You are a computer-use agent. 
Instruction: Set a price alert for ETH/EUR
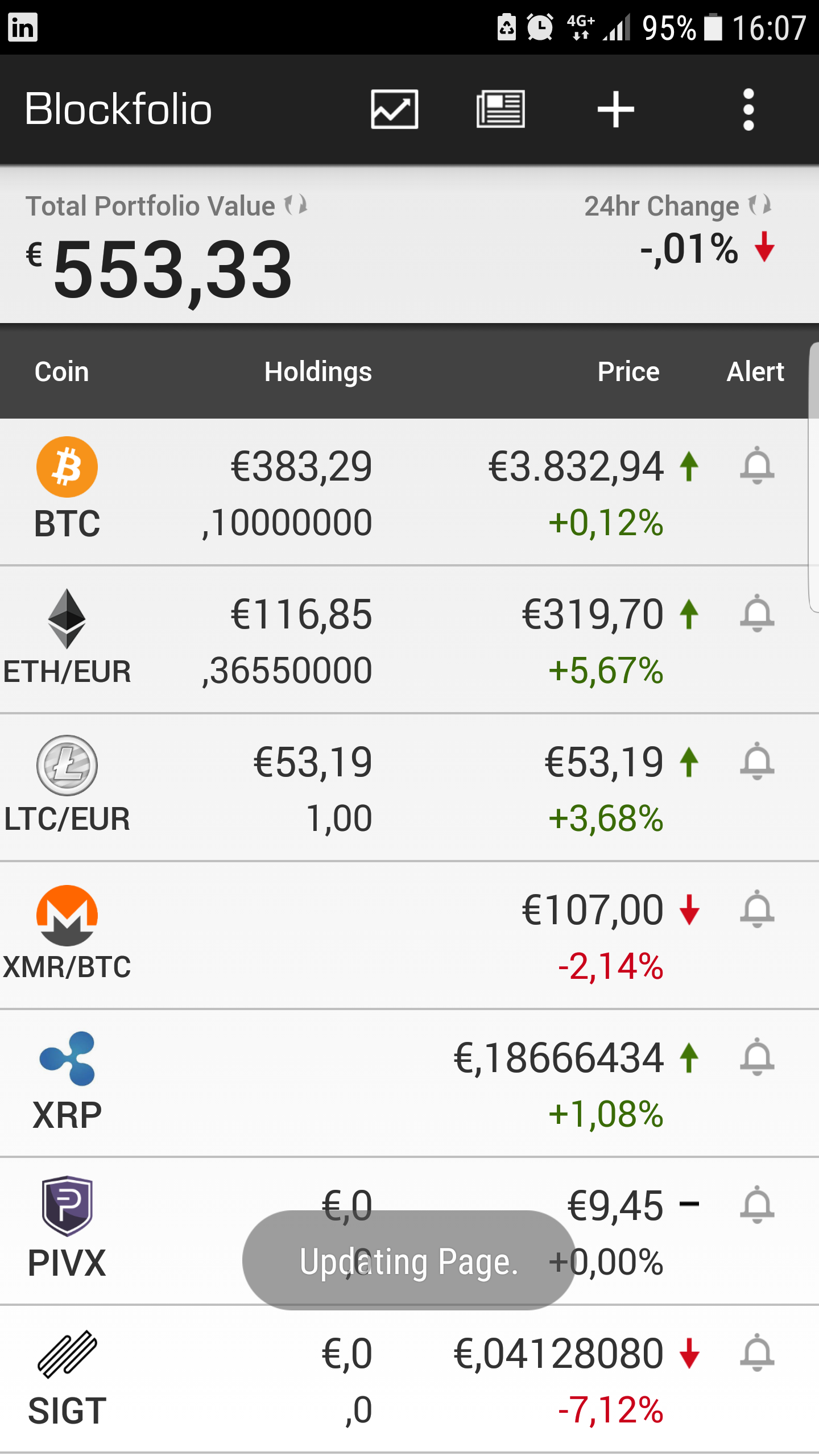coord(757,614)
